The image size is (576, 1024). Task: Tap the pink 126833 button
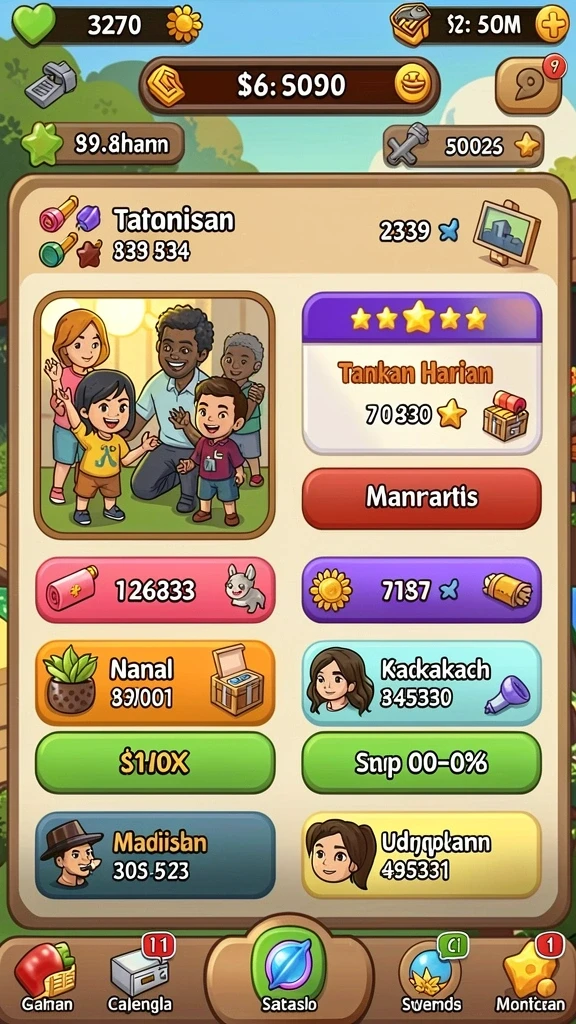pos(155,590)
